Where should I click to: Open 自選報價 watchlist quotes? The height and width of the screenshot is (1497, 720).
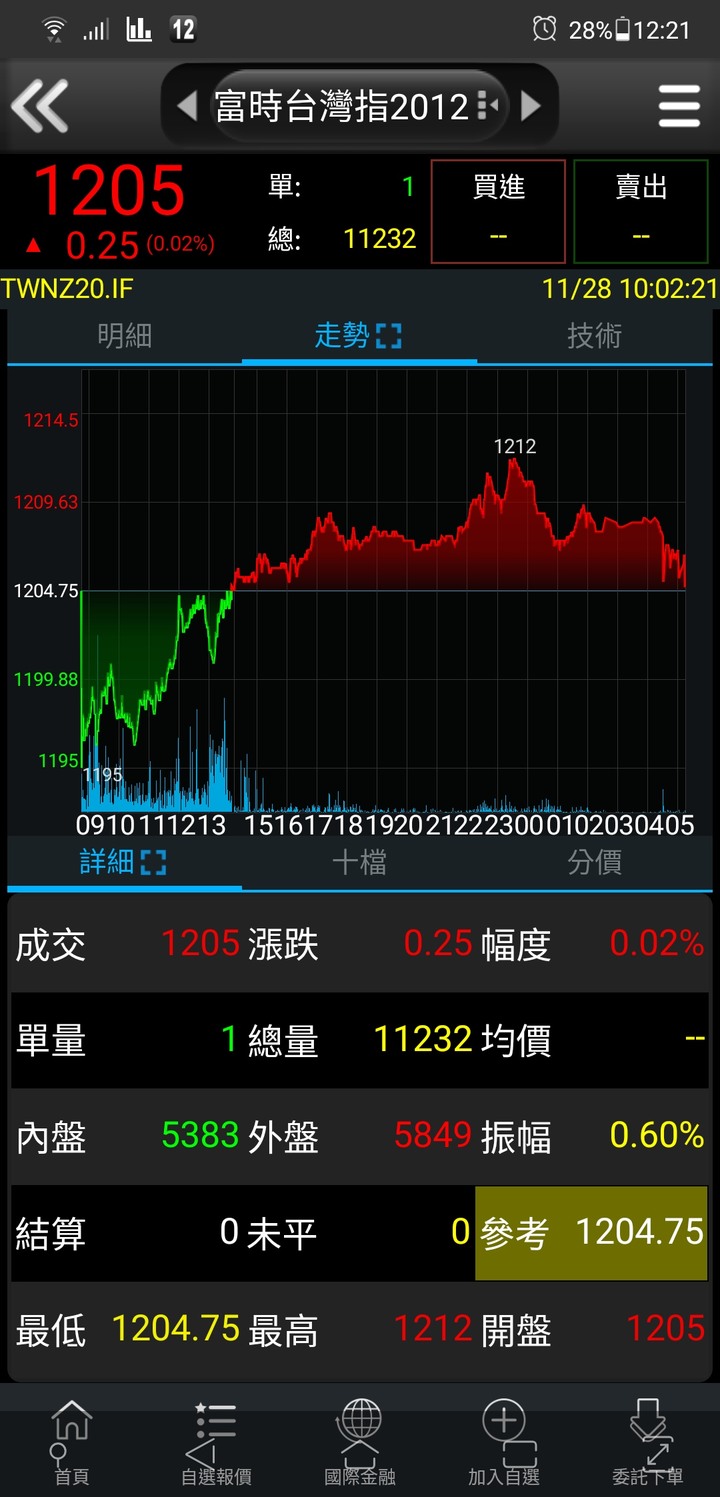pyautogui.click(x=216, y=1442)
